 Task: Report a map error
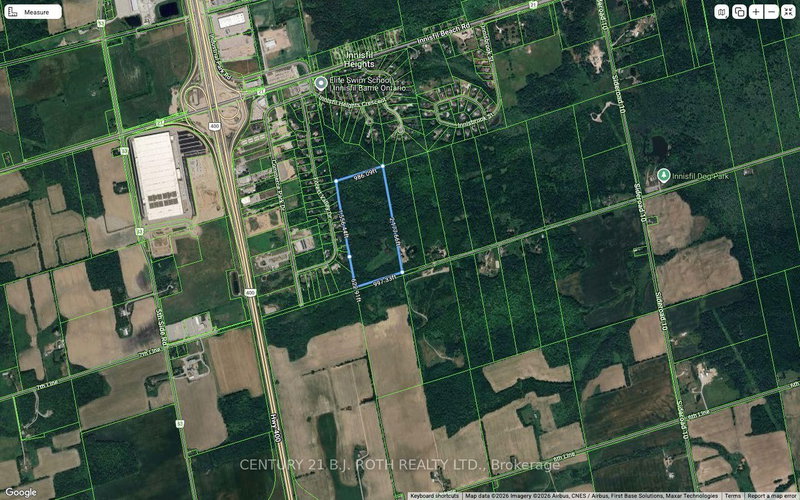[772, 495]
